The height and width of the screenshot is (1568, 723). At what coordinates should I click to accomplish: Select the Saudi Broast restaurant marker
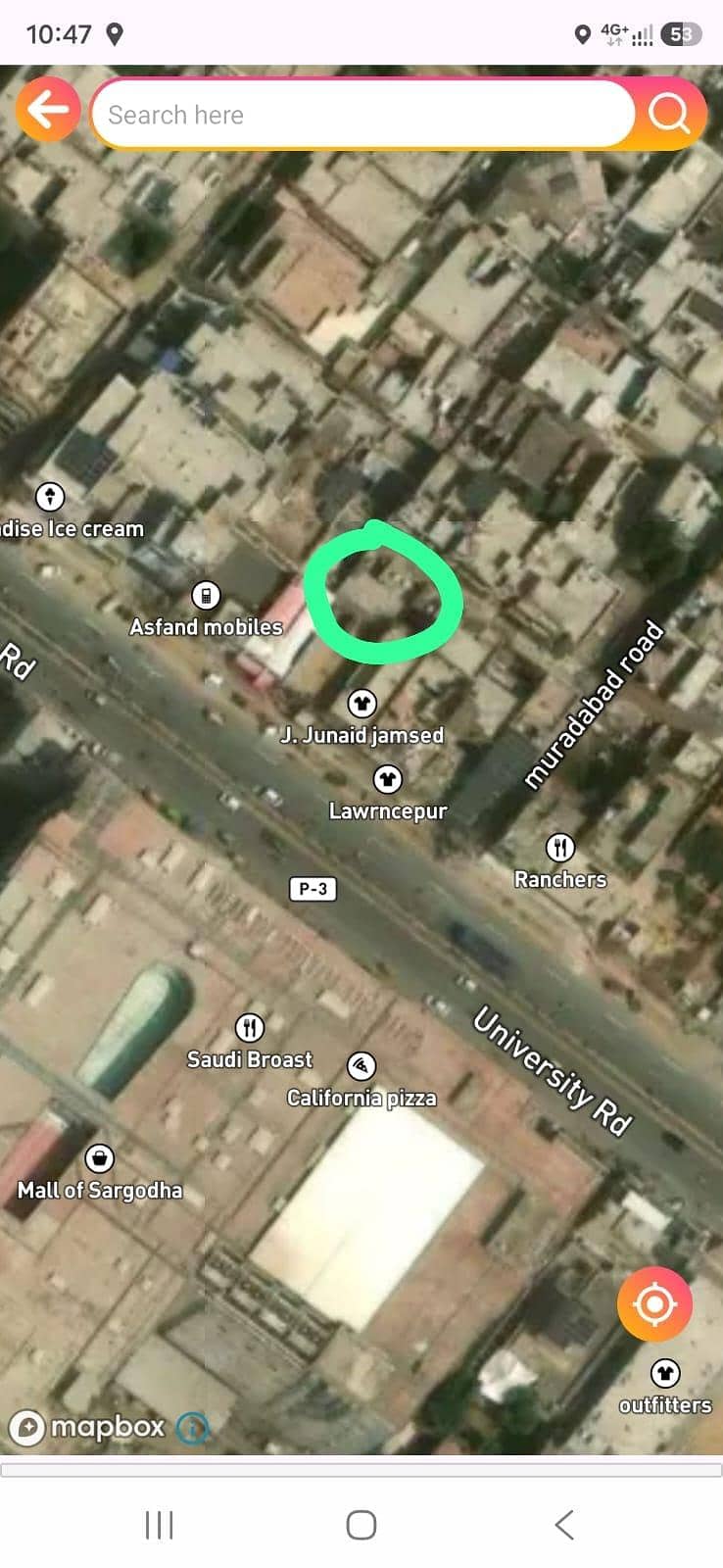250,1027
